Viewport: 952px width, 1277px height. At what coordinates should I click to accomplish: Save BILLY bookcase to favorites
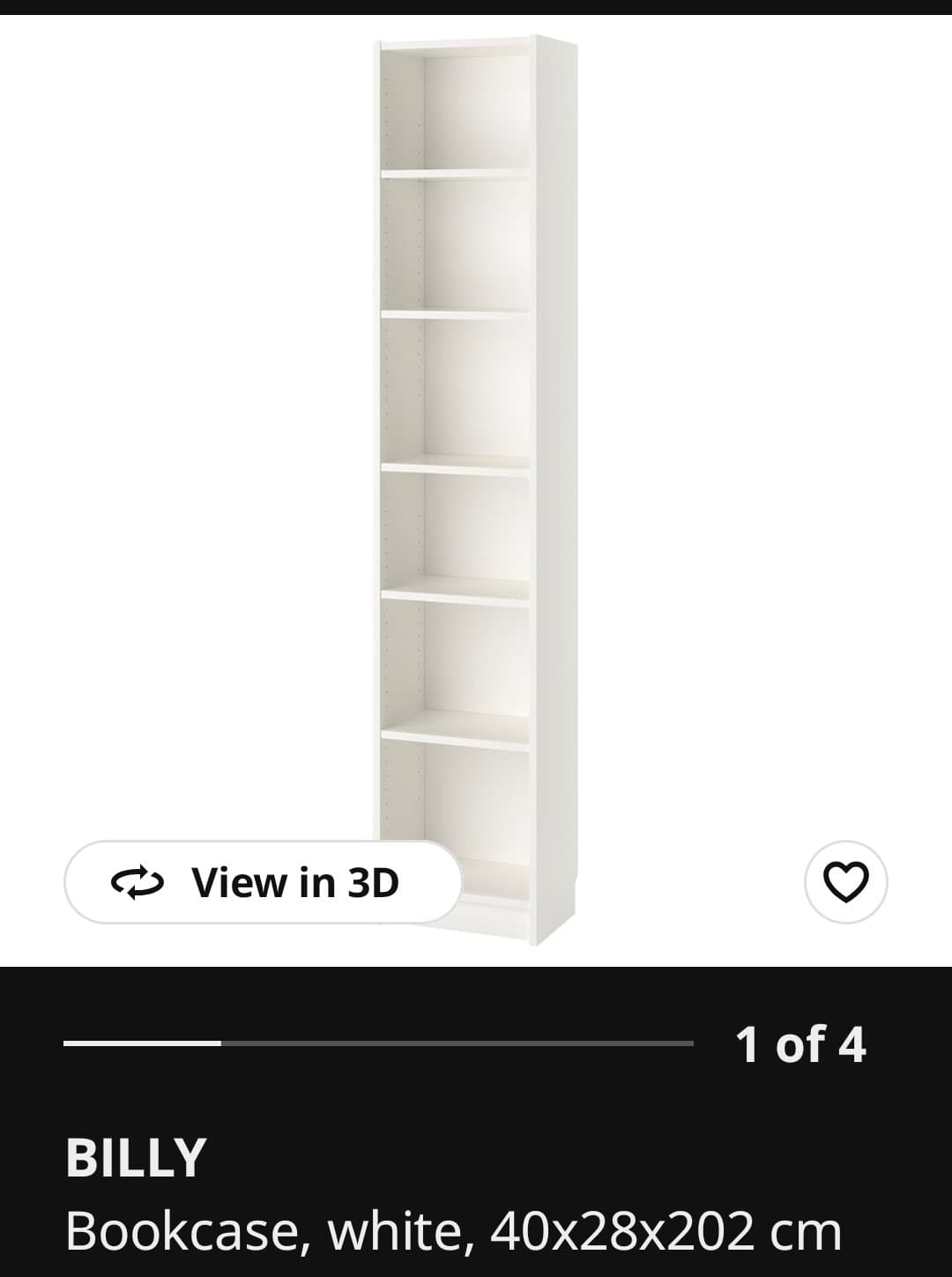point(845,882)
